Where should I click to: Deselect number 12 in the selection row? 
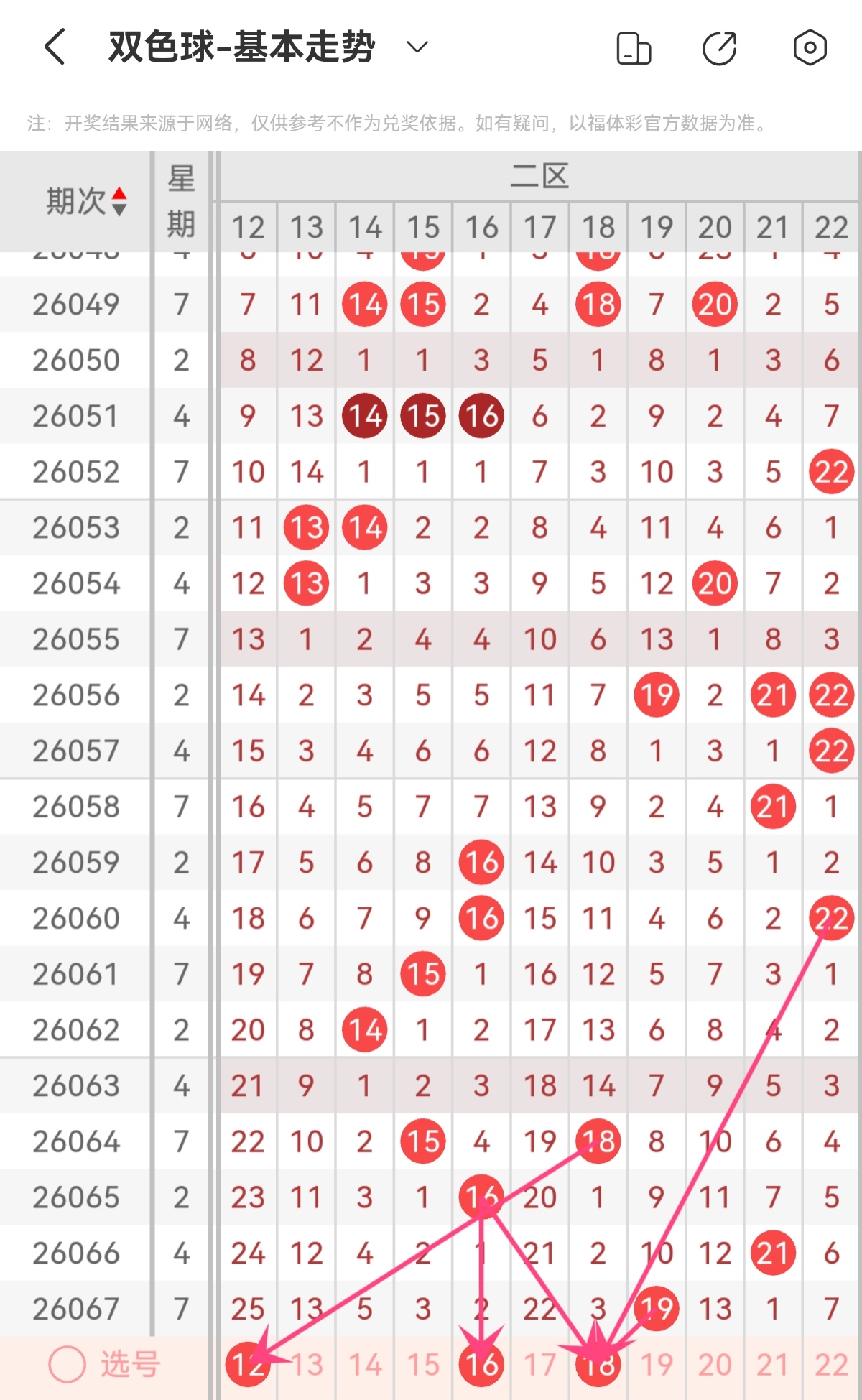tap(248, 1364)
